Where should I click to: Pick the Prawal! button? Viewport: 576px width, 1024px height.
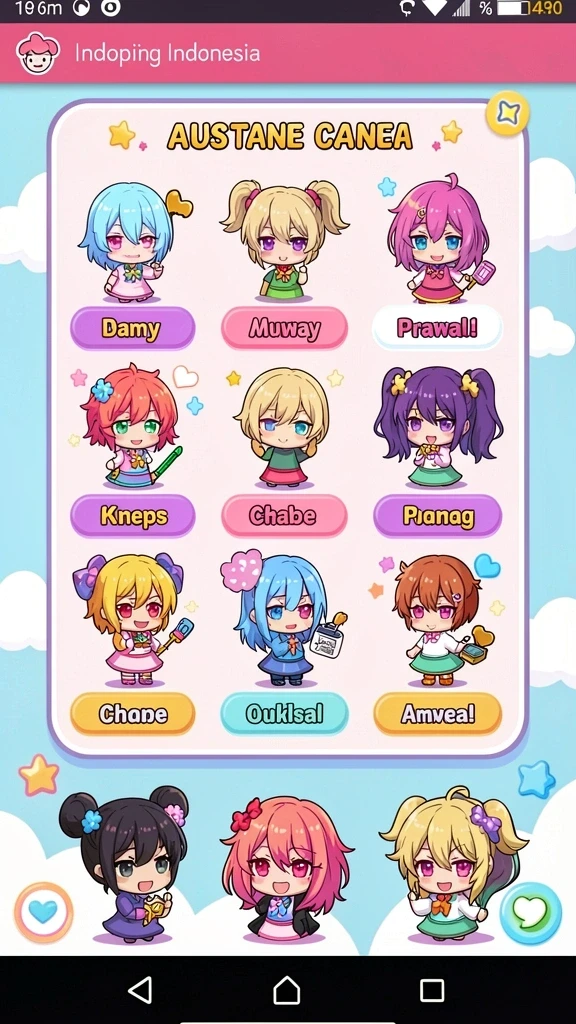tap(437, 328)
